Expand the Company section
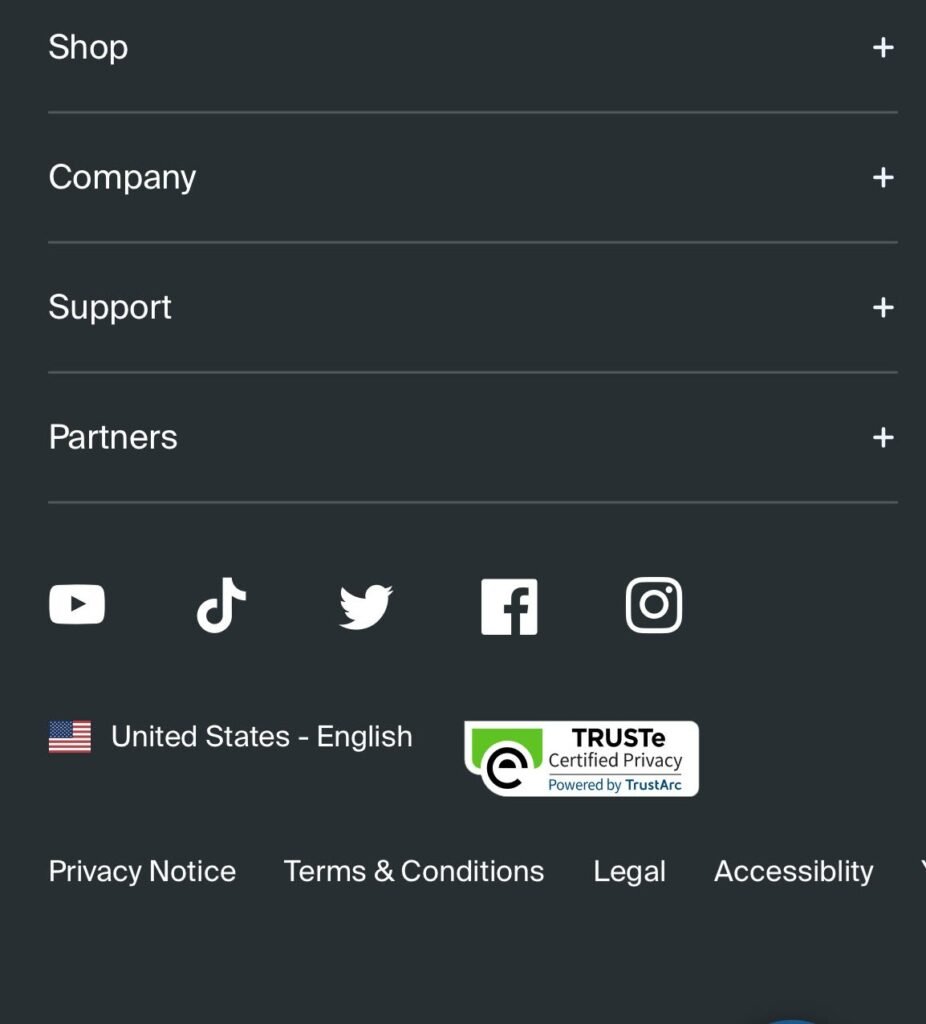 [x=882, y=178]
